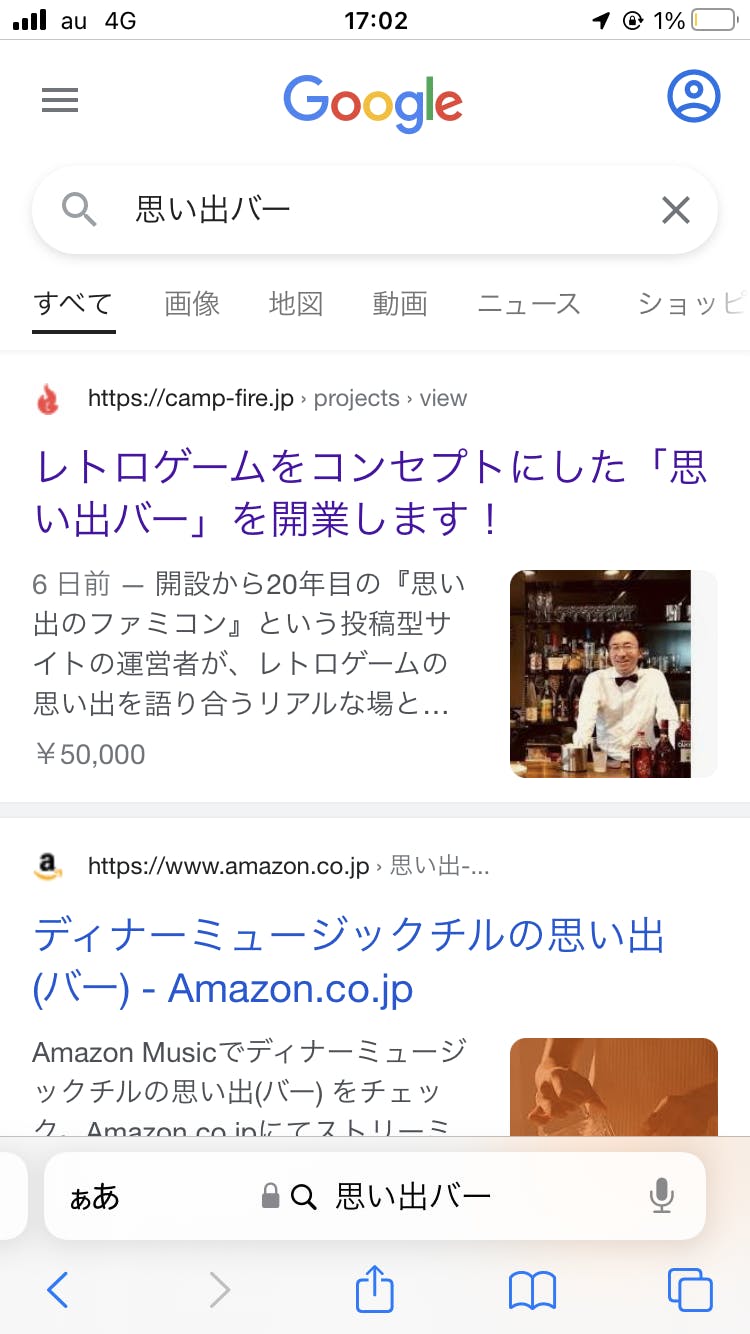
Task: Switch to the ショッピング tab
Action: pyautogui.click(x=692, y=303)
